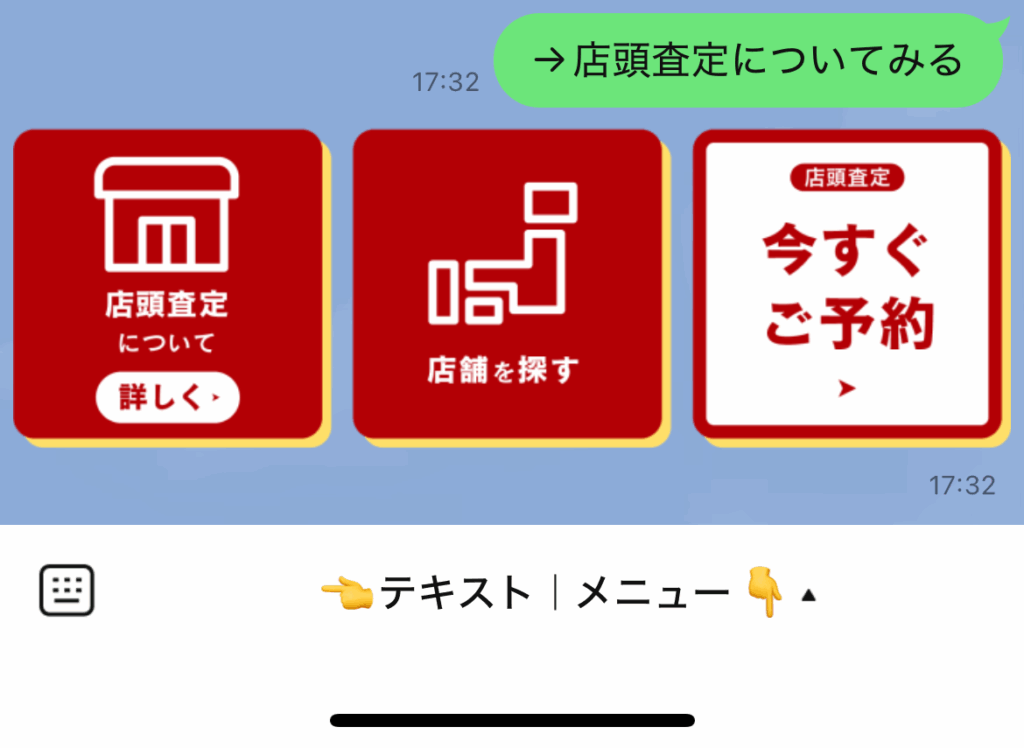The image size is (1024, 748).
Task: Open the 店舗を探す card
Action: pyautogui.click(x=507, y=284)
